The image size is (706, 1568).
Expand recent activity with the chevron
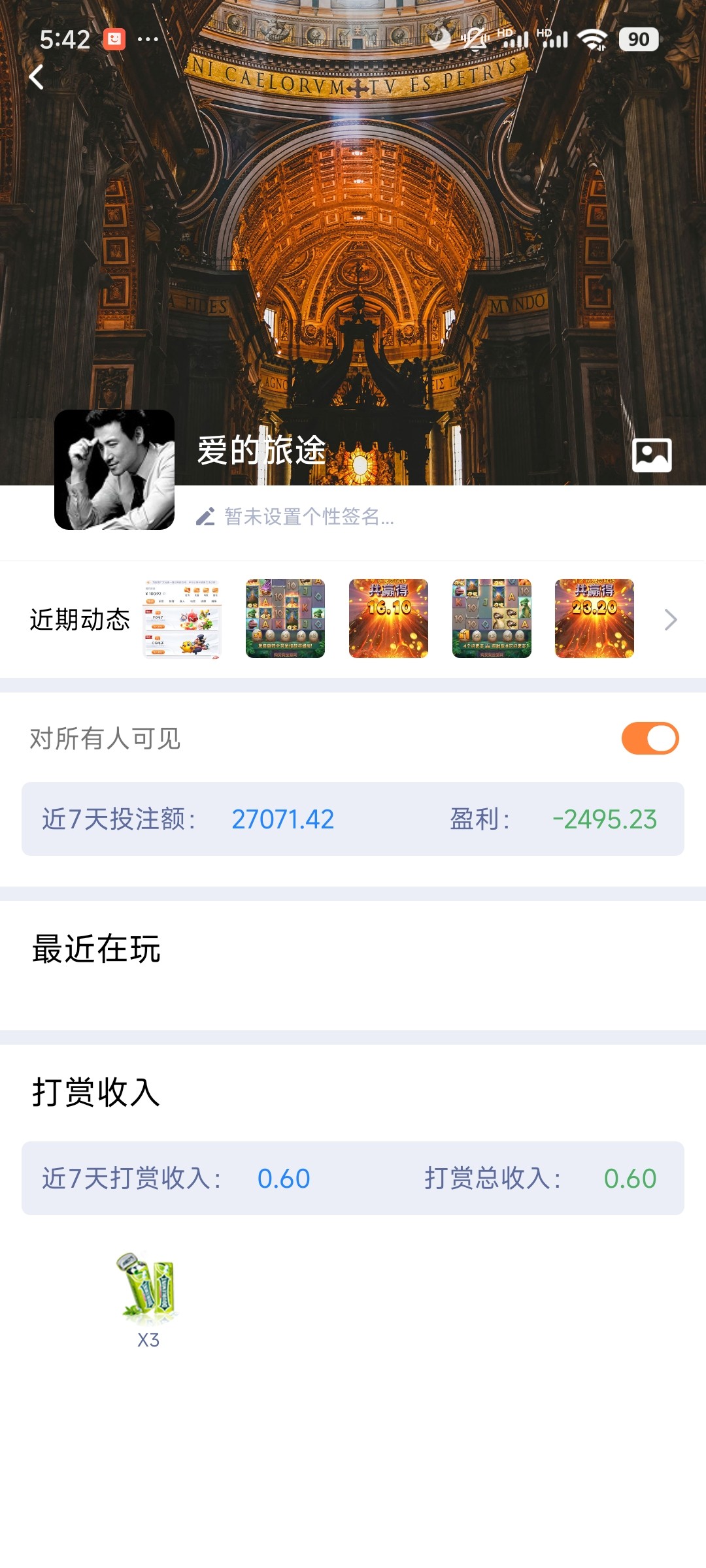pyautogui.click(x=670, y=619)
